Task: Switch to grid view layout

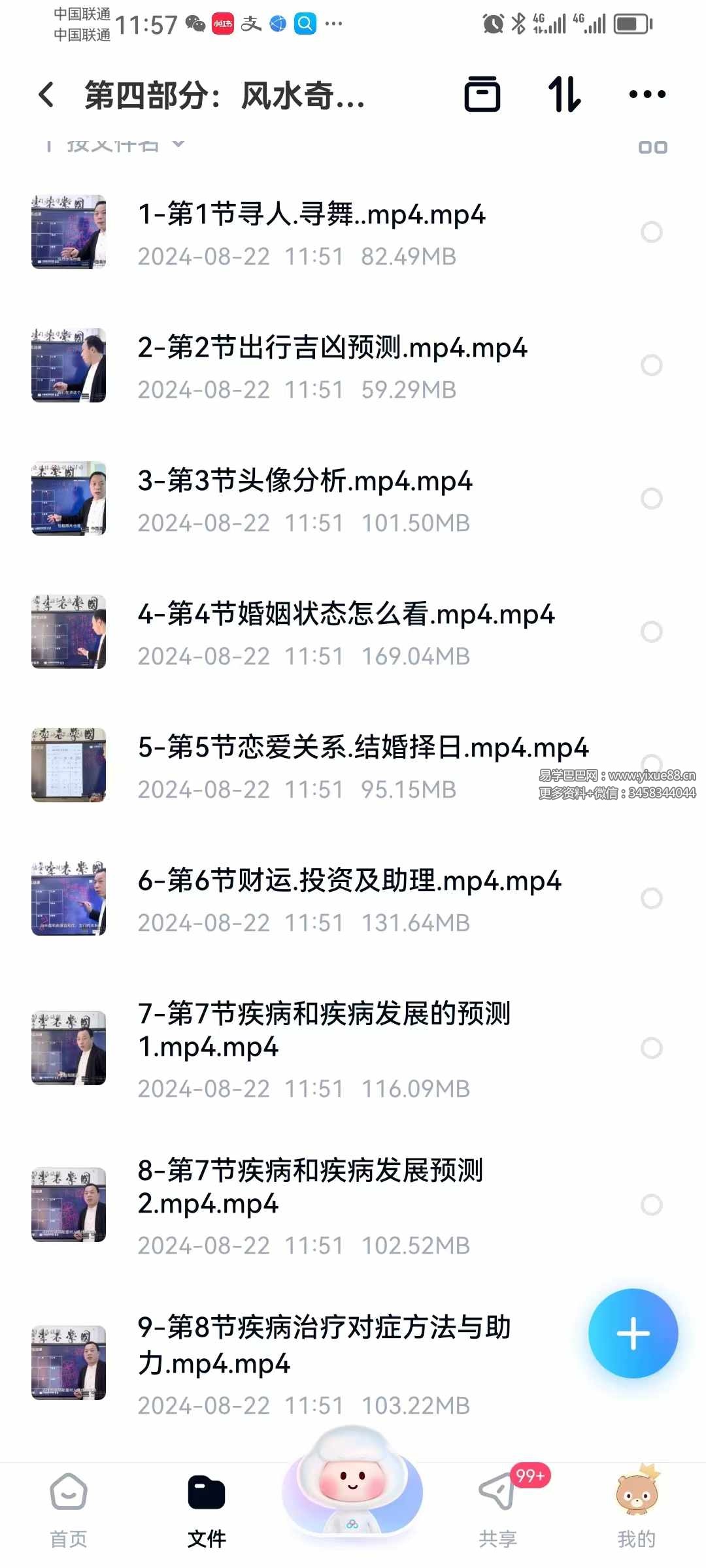Action: (652, 148)
